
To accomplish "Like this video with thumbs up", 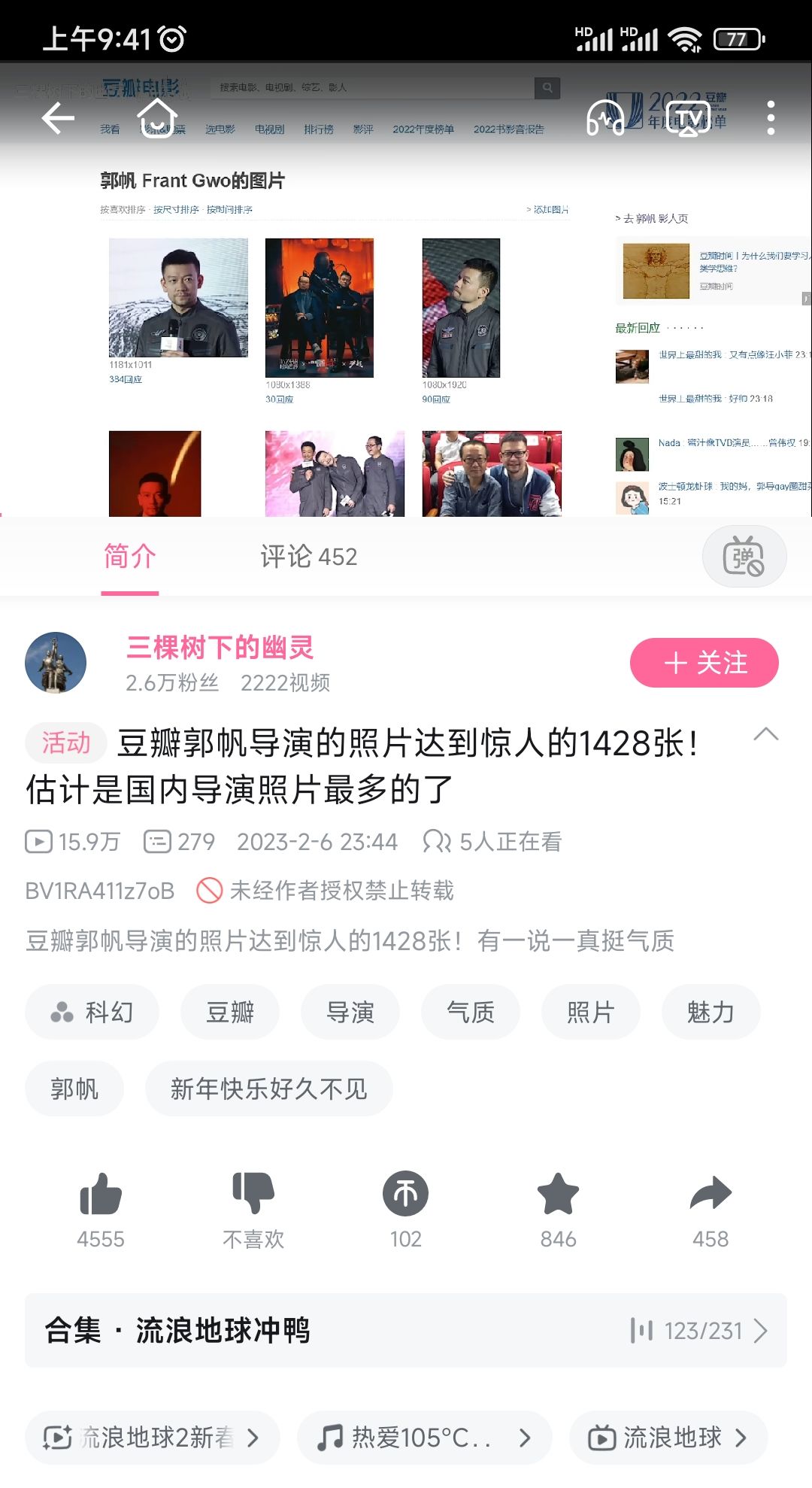I will (101, 1195).
